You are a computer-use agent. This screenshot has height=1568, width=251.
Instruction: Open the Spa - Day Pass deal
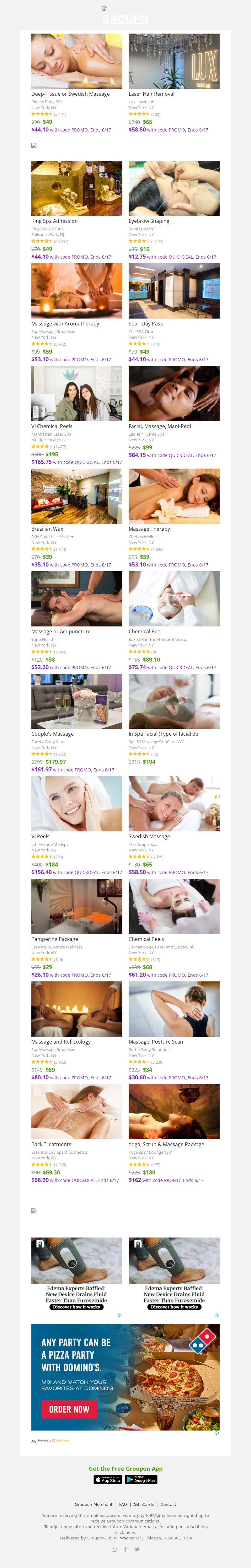[174, 291]
